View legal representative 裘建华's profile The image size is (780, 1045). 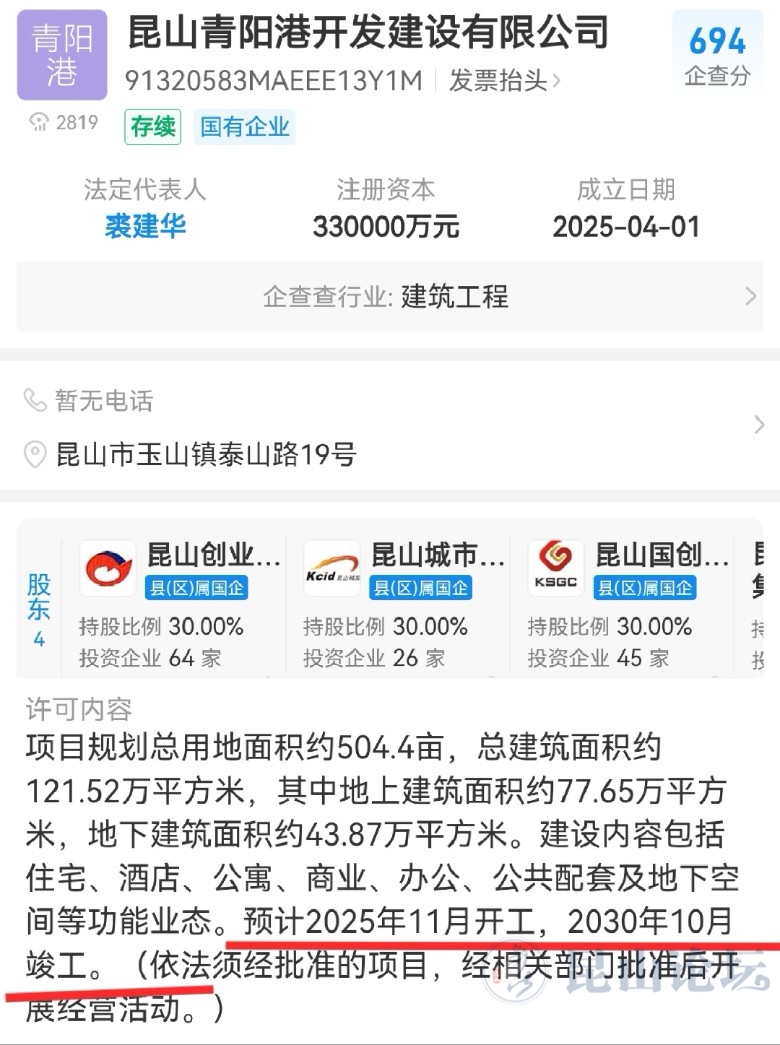click(x=145, y=226)
